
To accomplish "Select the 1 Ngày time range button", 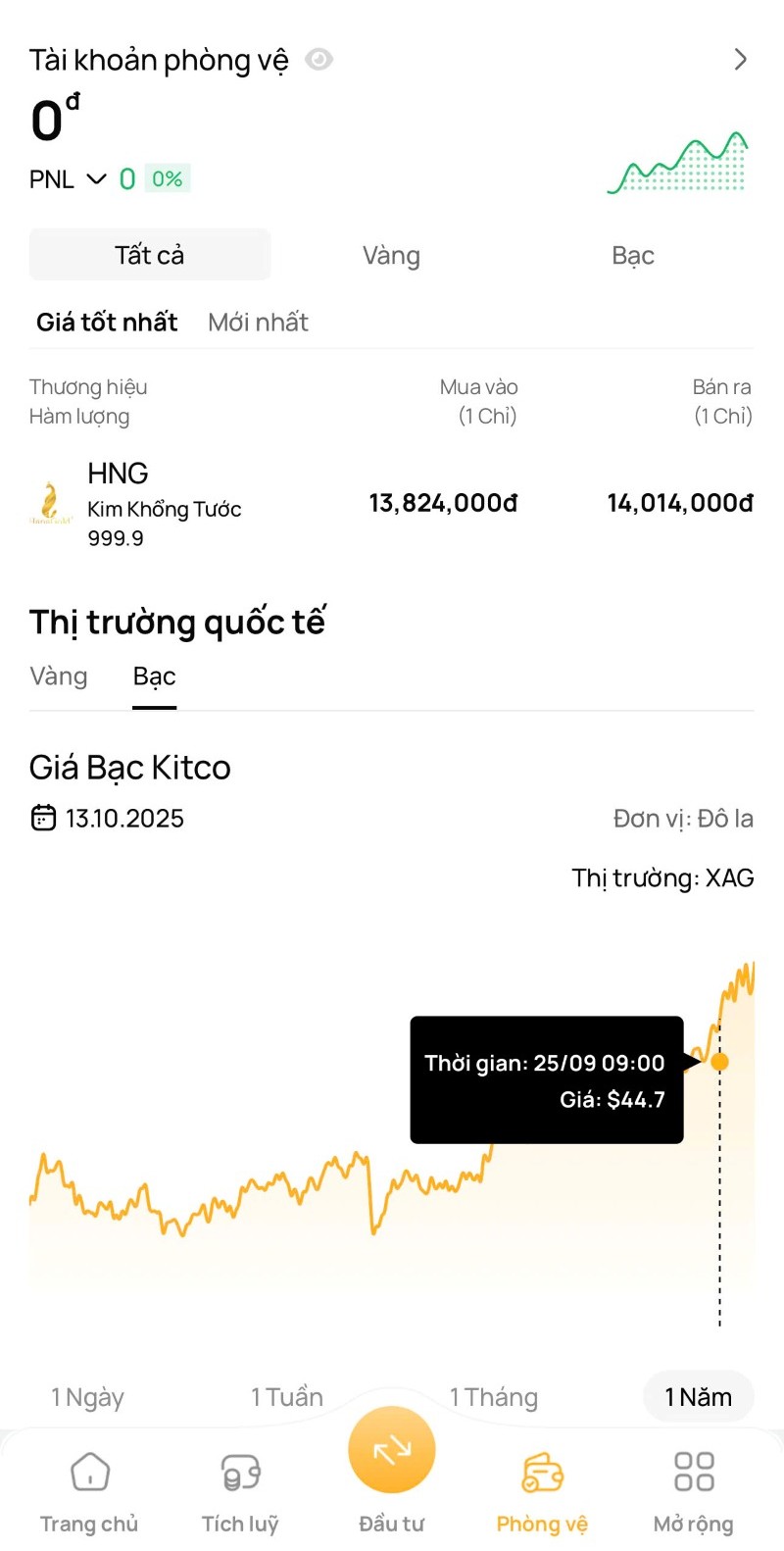I will [x=86, y=1396].
